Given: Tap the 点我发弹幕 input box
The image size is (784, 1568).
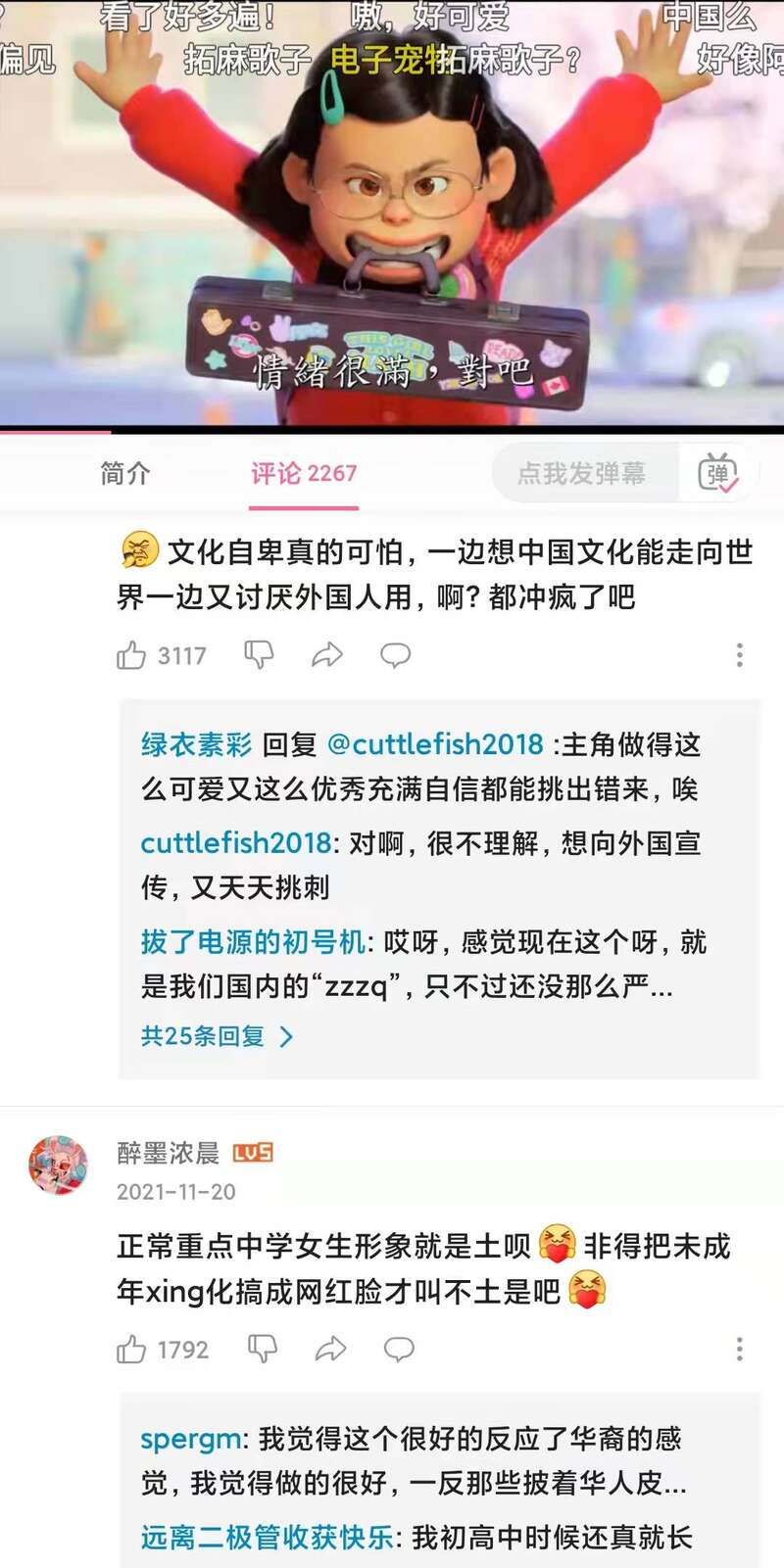Looking at the screenshot, I should click(582, 474).
